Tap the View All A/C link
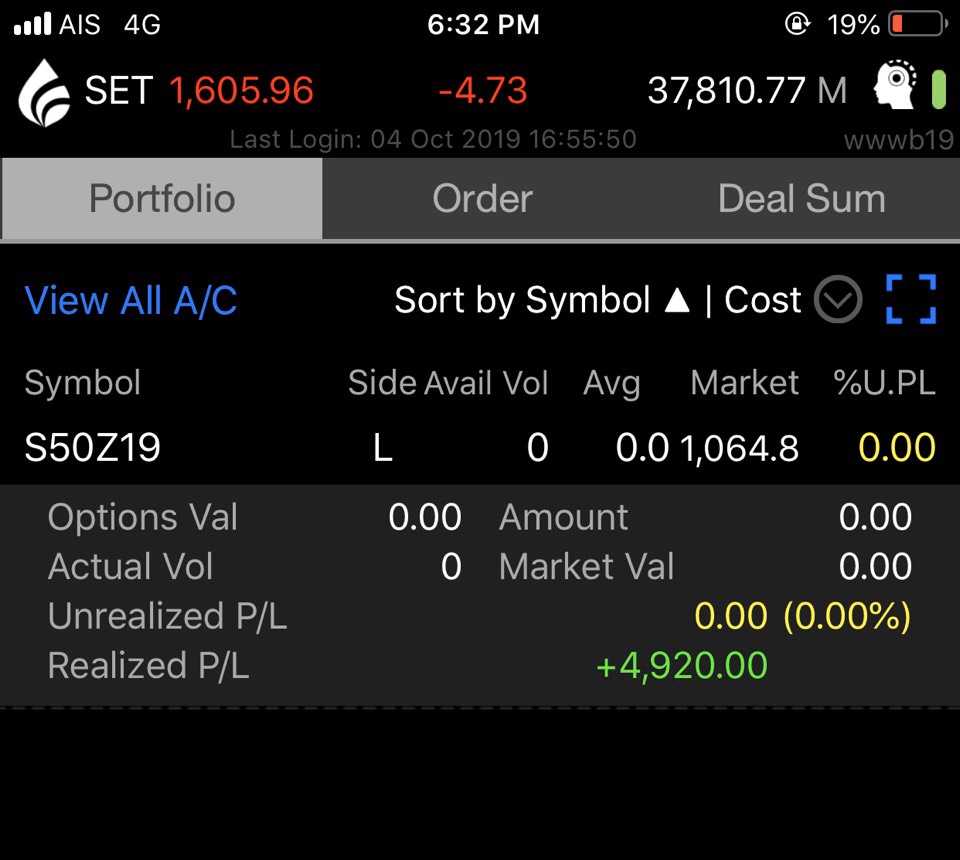The width and height of the screenshot is (960, 860). coord(131,300)
